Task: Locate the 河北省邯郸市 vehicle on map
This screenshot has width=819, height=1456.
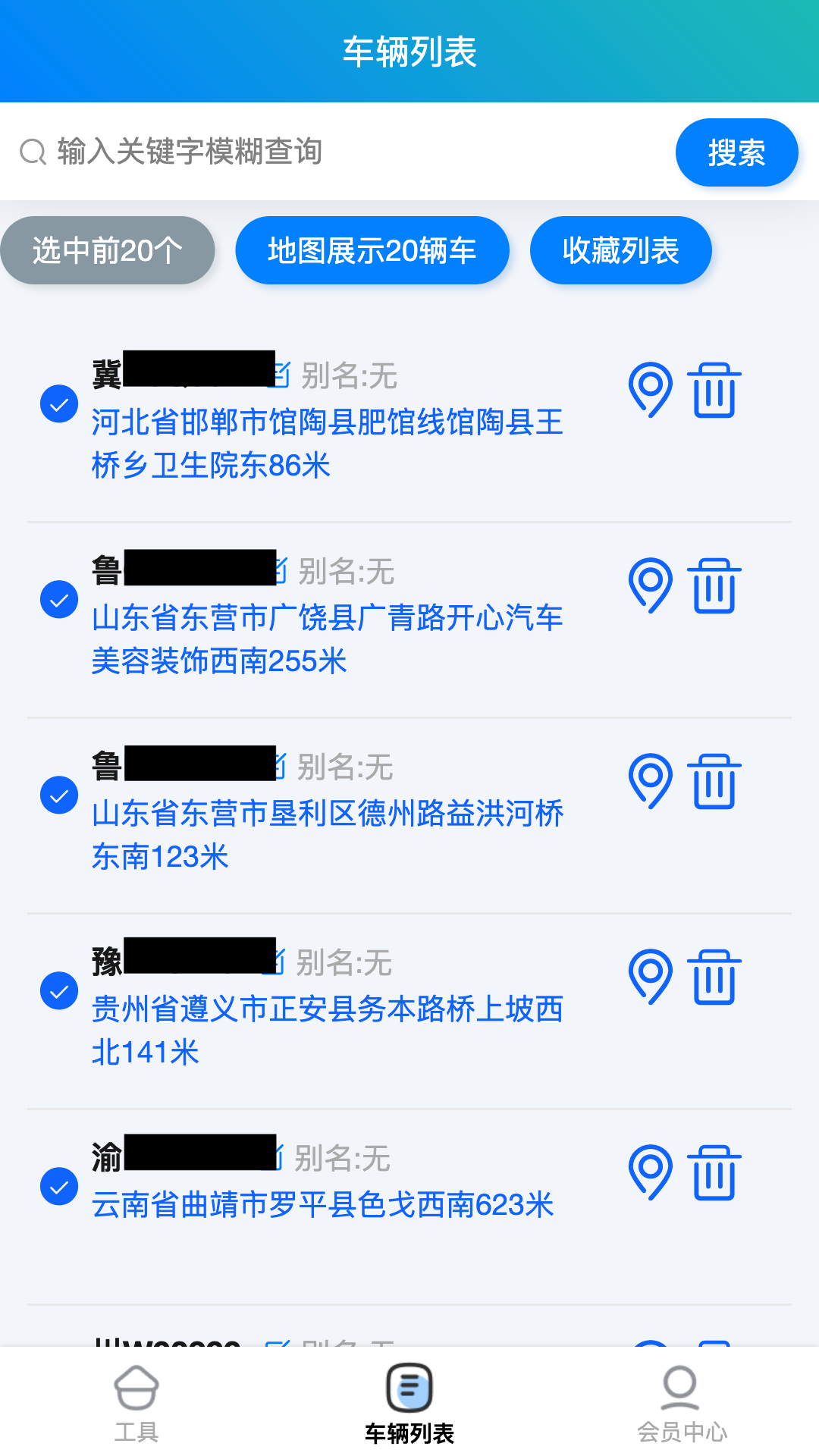Action: click(650, 390)
